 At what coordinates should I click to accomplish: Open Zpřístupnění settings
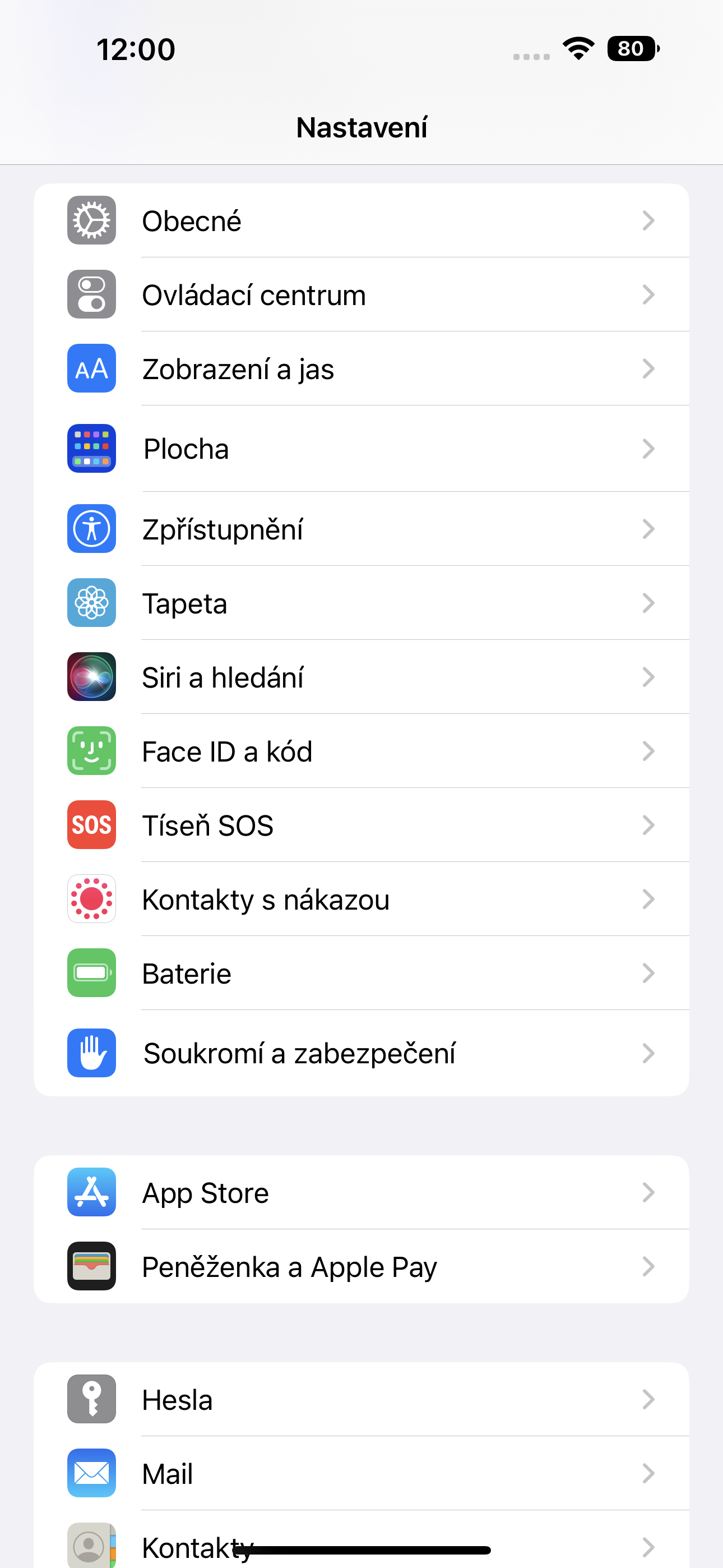(x=361, y=529)
